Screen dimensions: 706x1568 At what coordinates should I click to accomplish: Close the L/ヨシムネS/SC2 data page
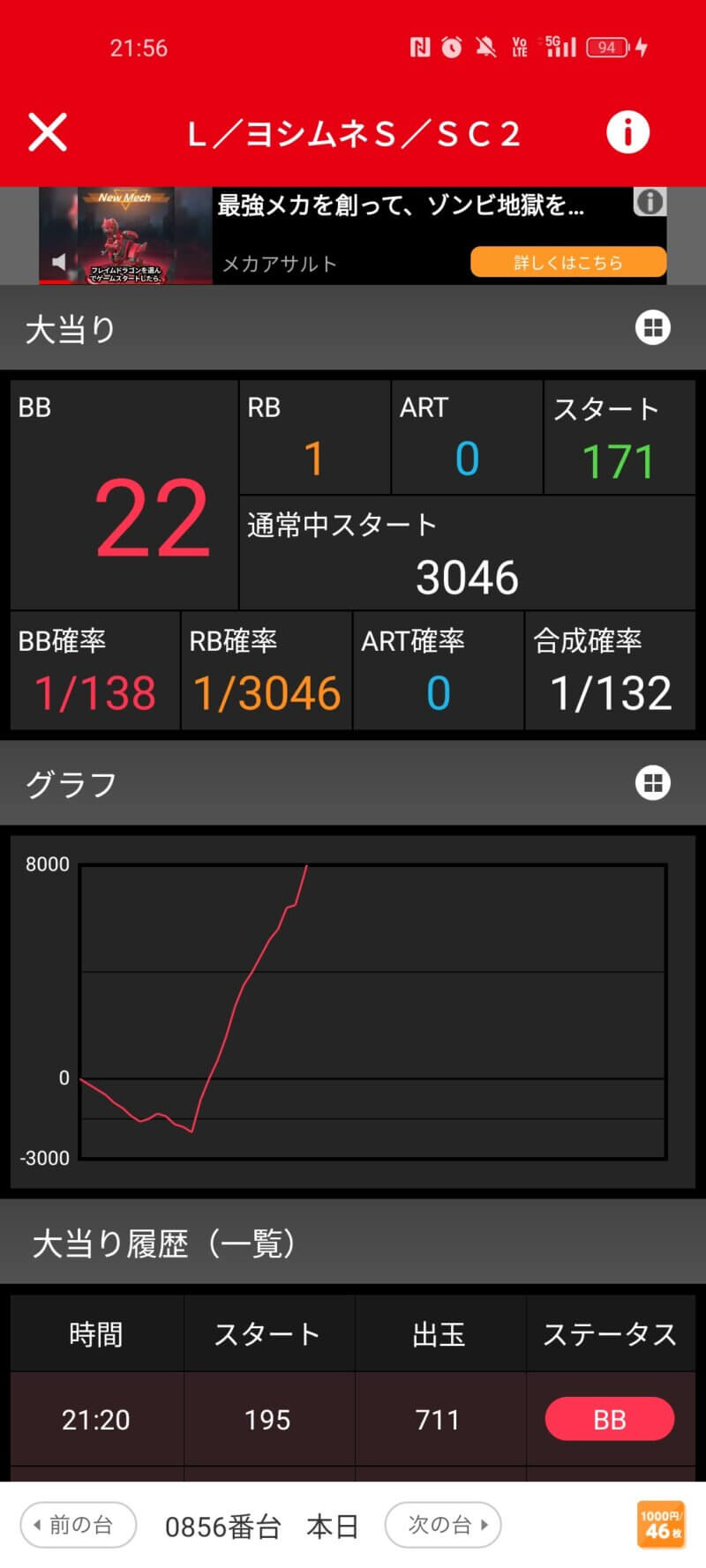(48, 133)
